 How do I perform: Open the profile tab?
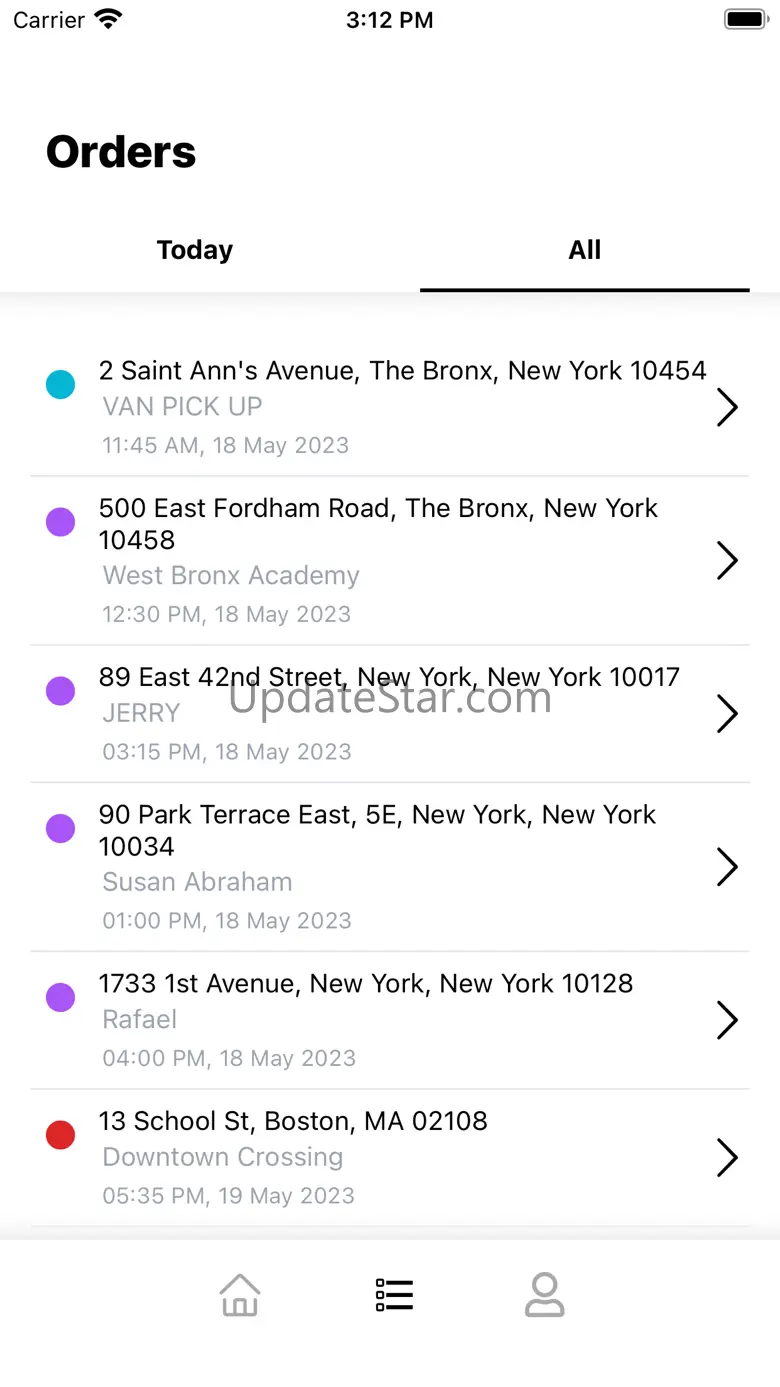pyautogui.click(x=545, y=1295)
